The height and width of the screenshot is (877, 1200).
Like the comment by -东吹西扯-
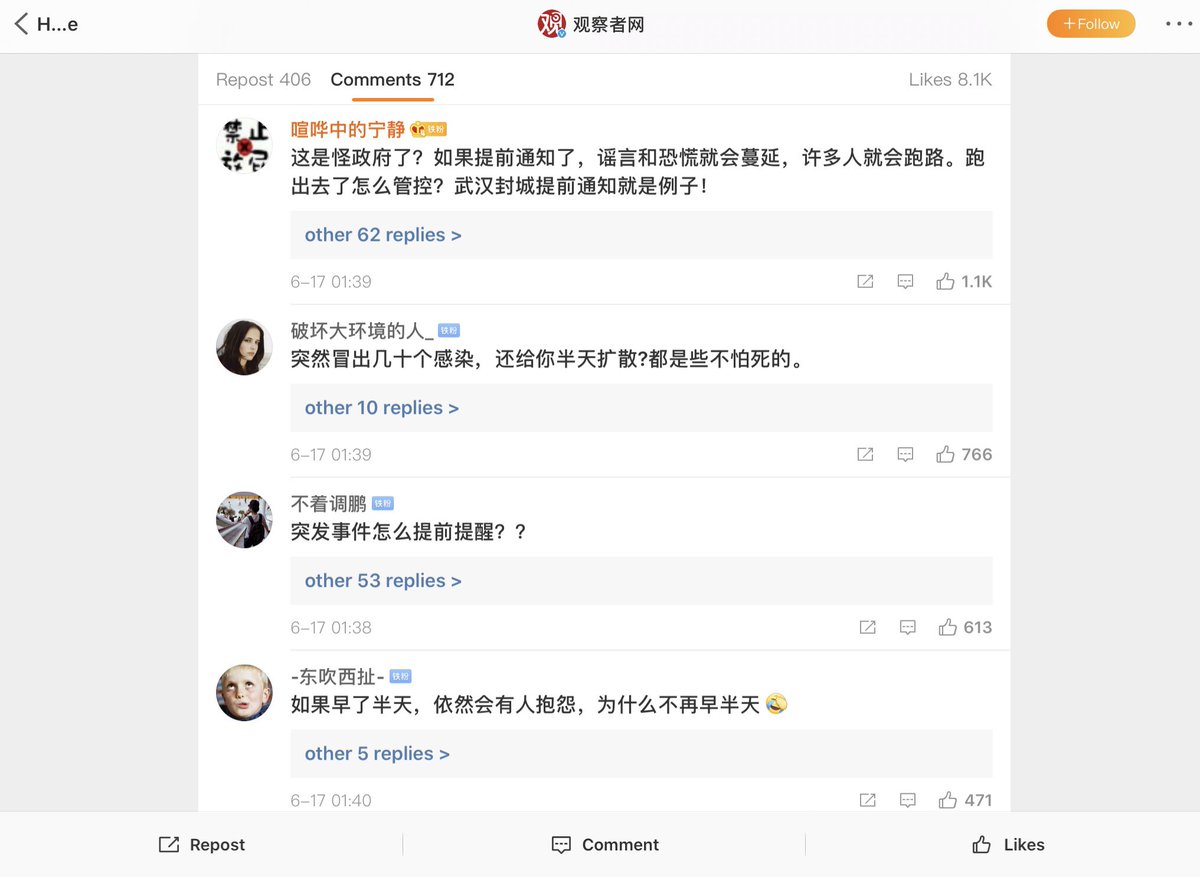[947, 800]
